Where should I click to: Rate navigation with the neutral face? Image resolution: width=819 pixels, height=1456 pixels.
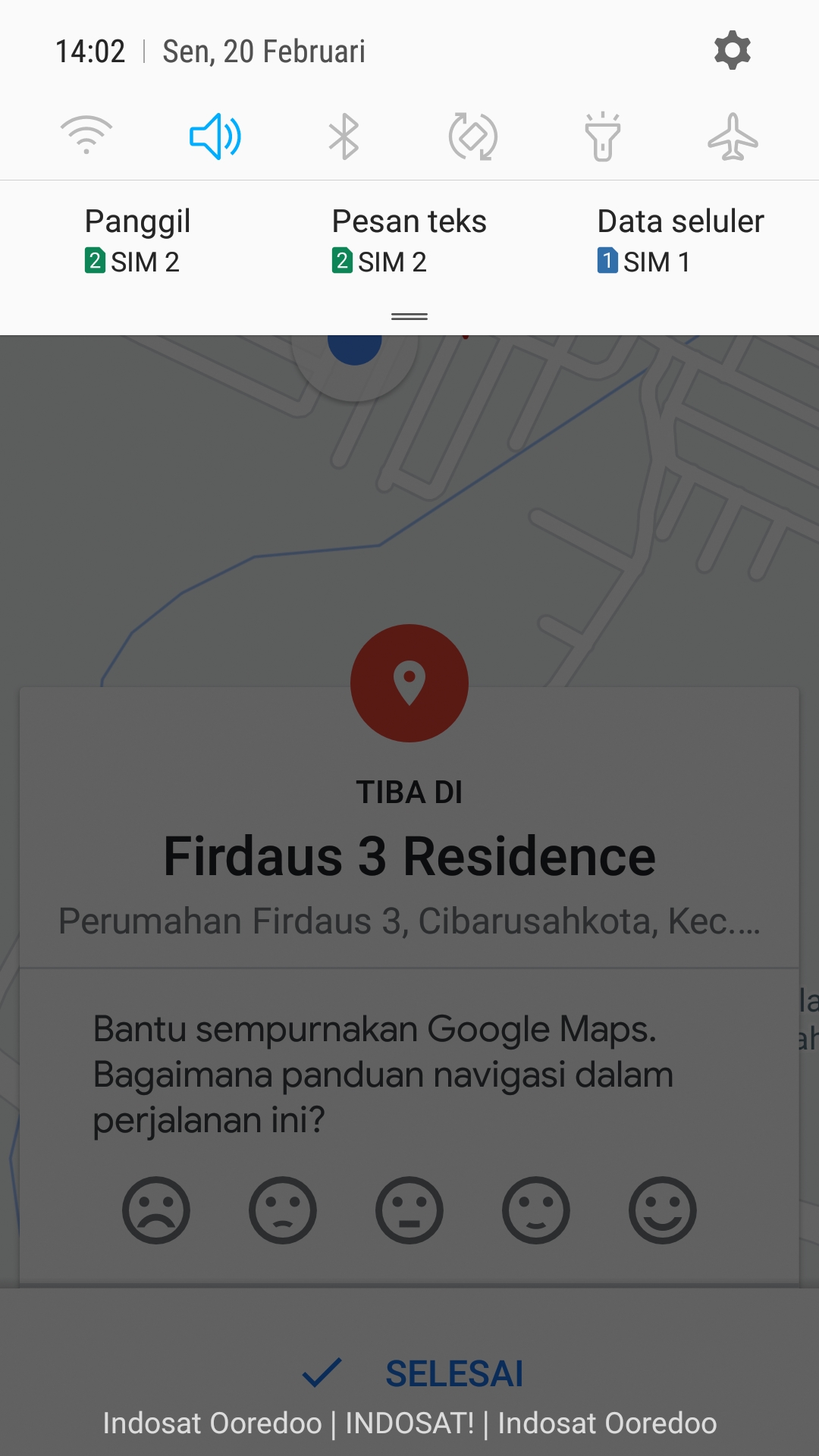(x=409, y=1210)
